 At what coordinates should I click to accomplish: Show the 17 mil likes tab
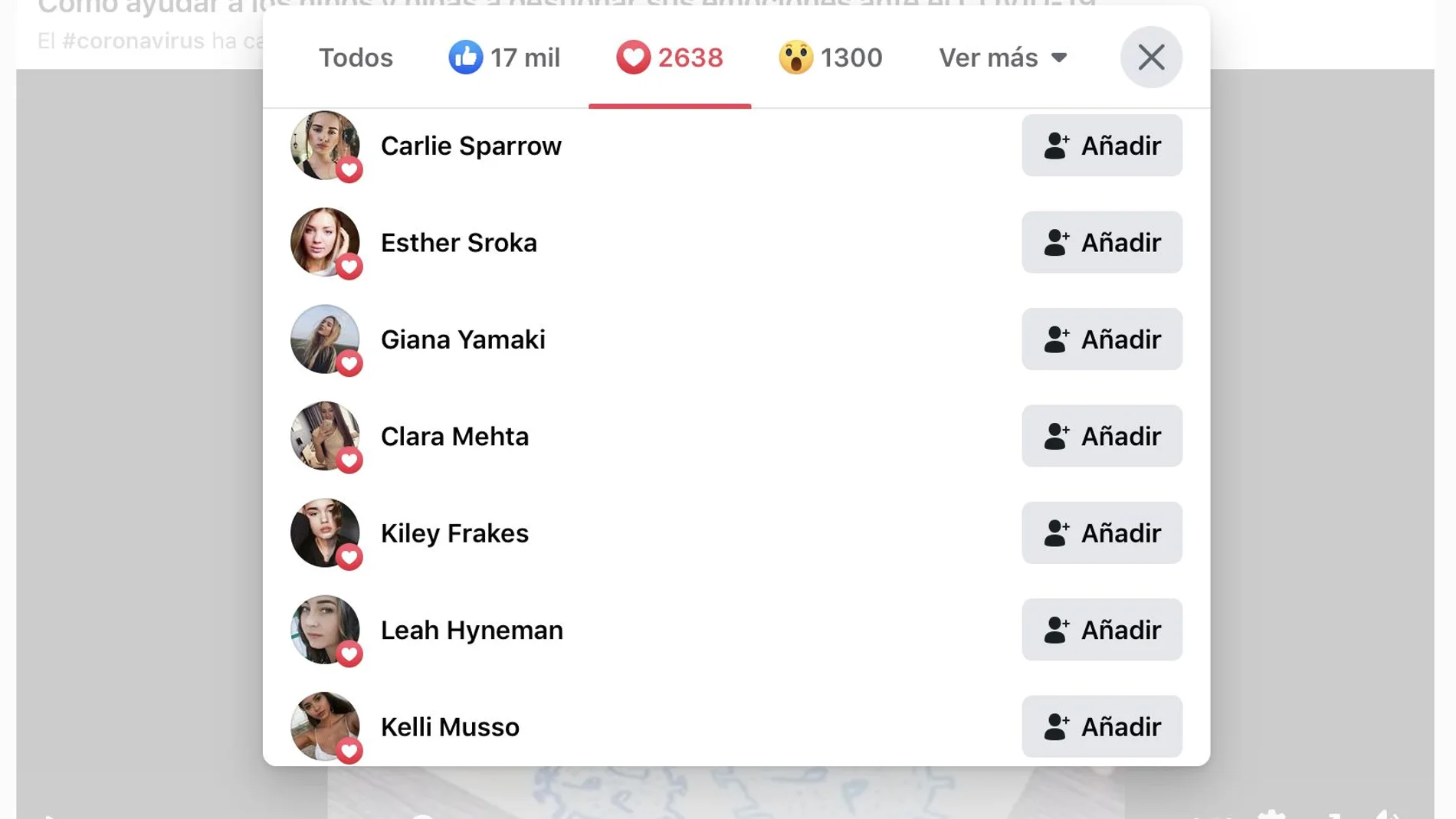(504, 57)
